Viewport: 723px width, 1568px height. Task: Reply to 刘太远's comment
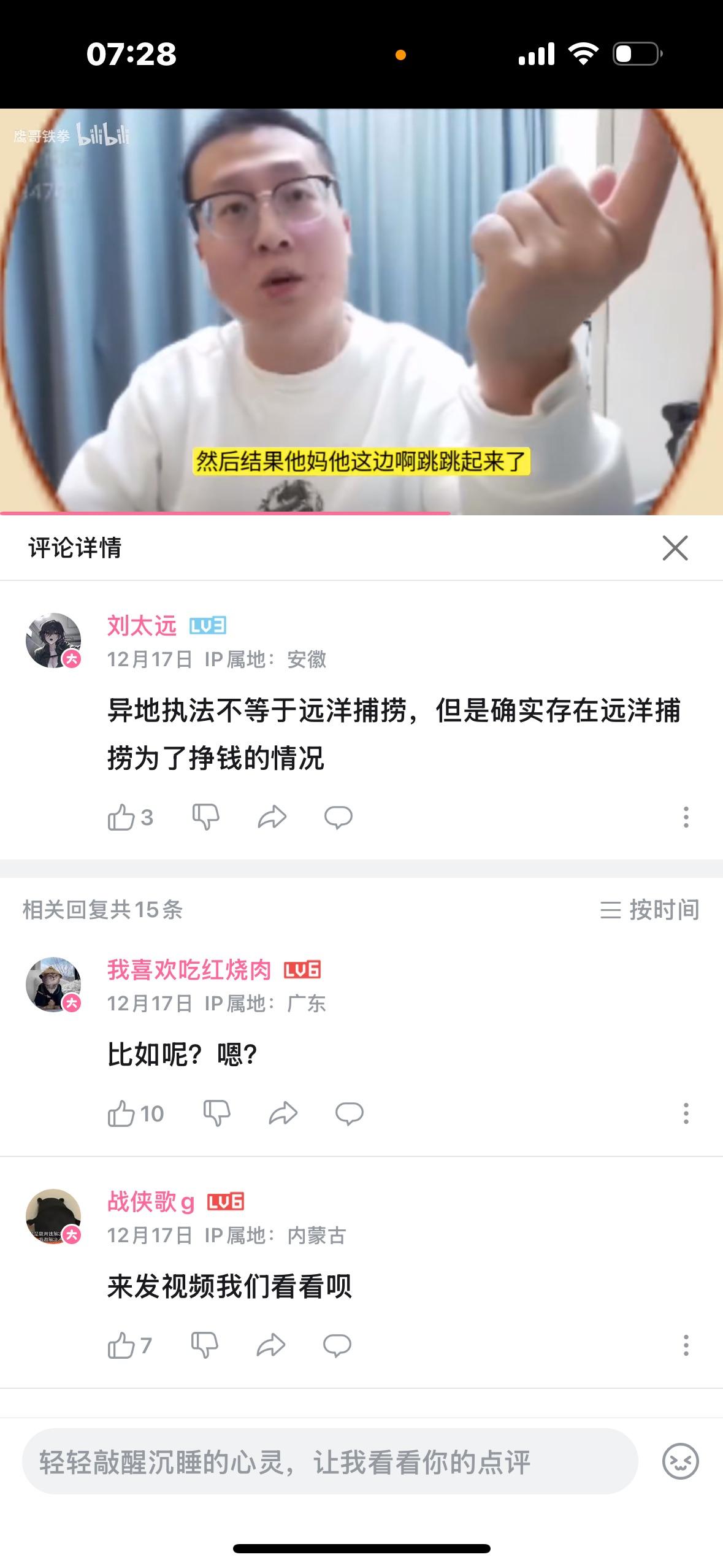pyautogui.click(x=339, y=817)
